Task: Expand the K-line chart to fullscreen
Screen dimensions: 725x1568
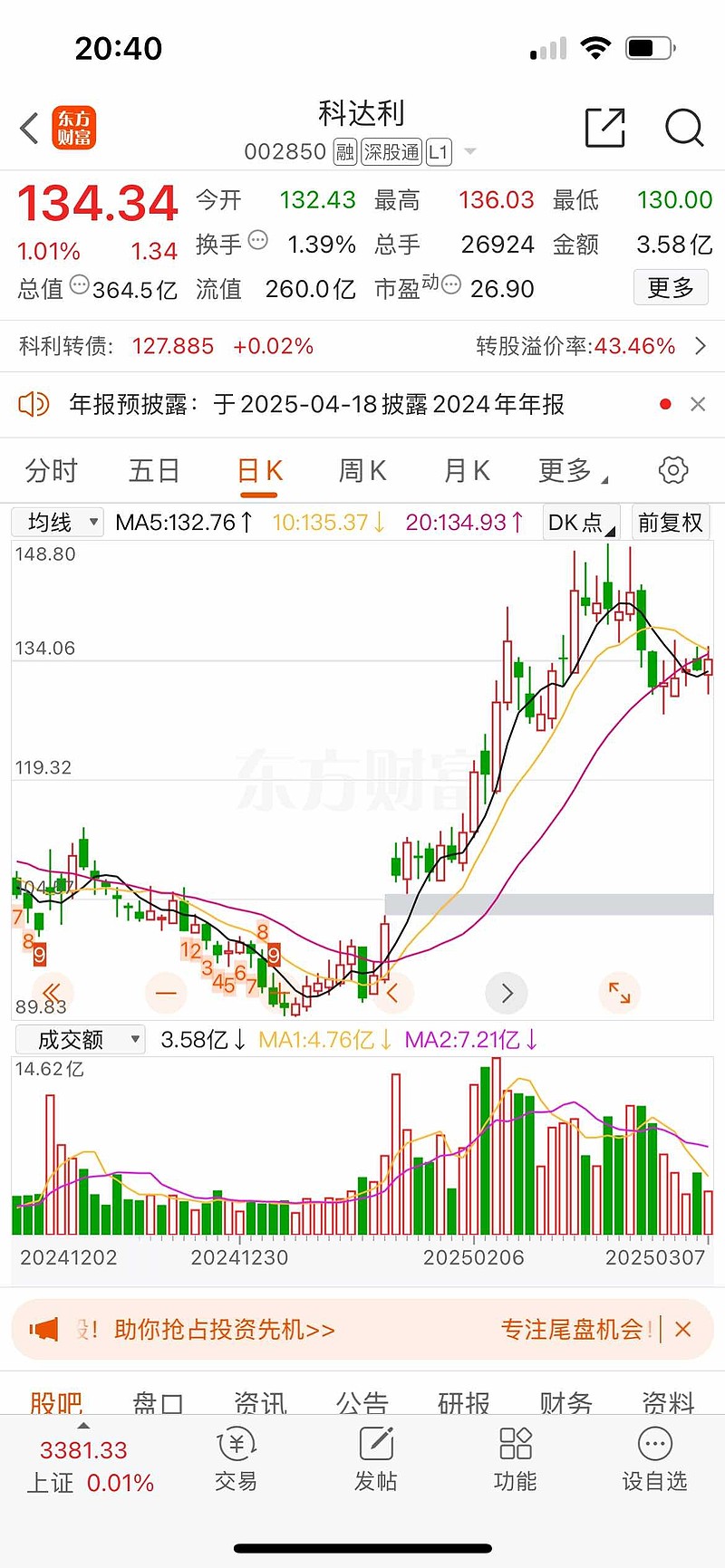Action: (620, 993)
